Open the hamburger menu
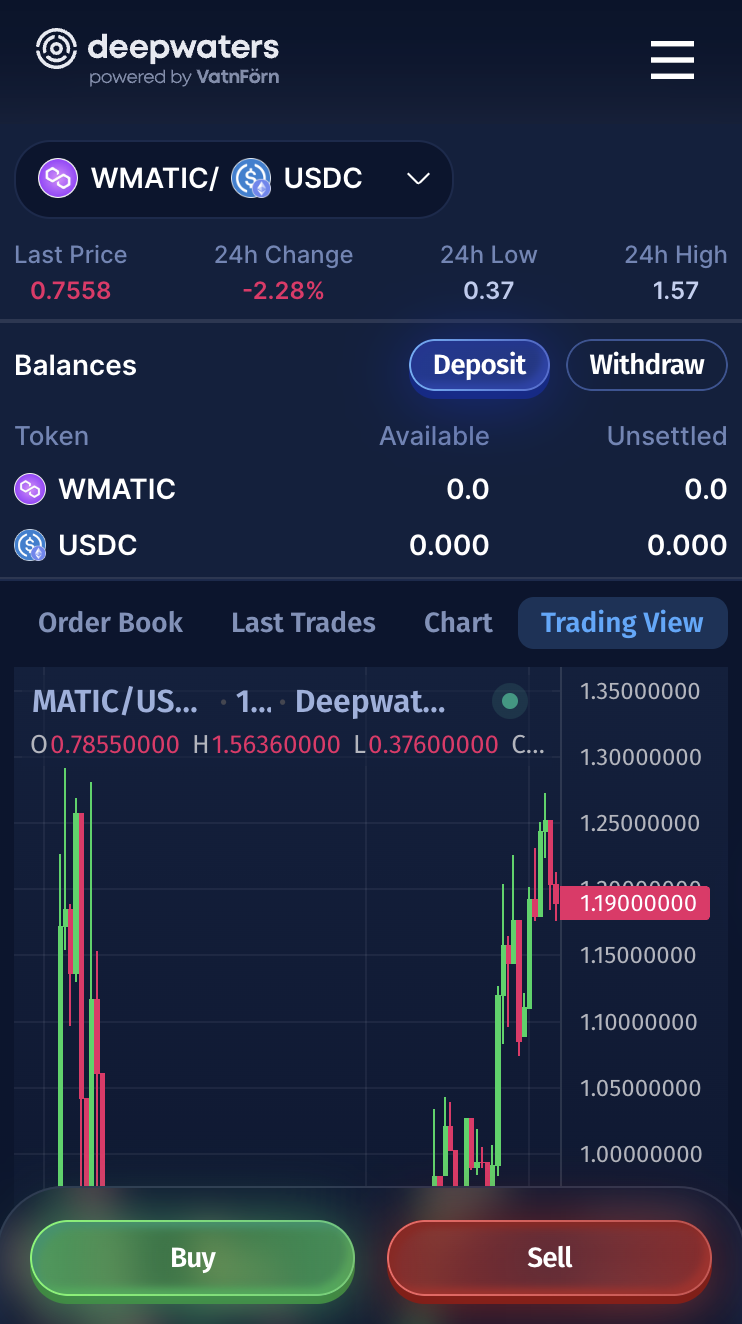 coord(672,60)
